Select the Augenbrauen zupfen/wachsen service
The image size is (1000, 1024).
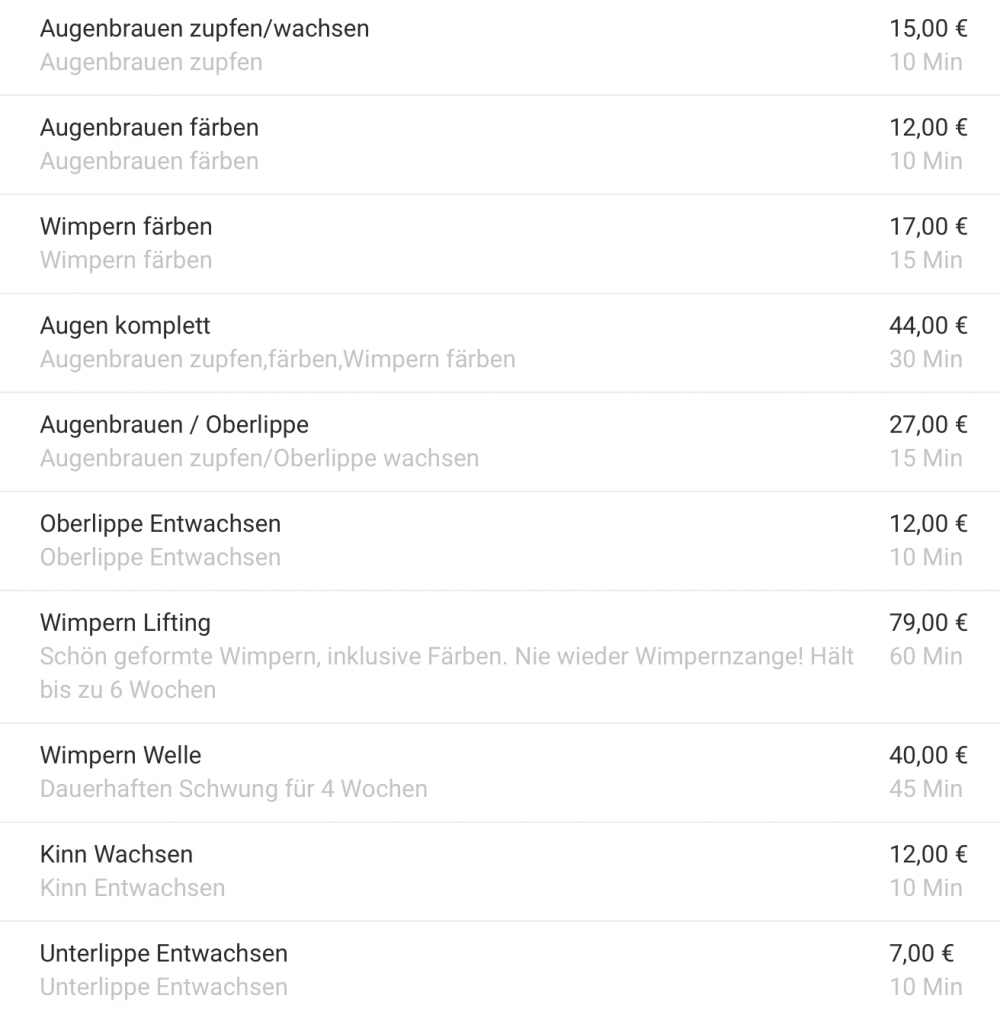204,29
